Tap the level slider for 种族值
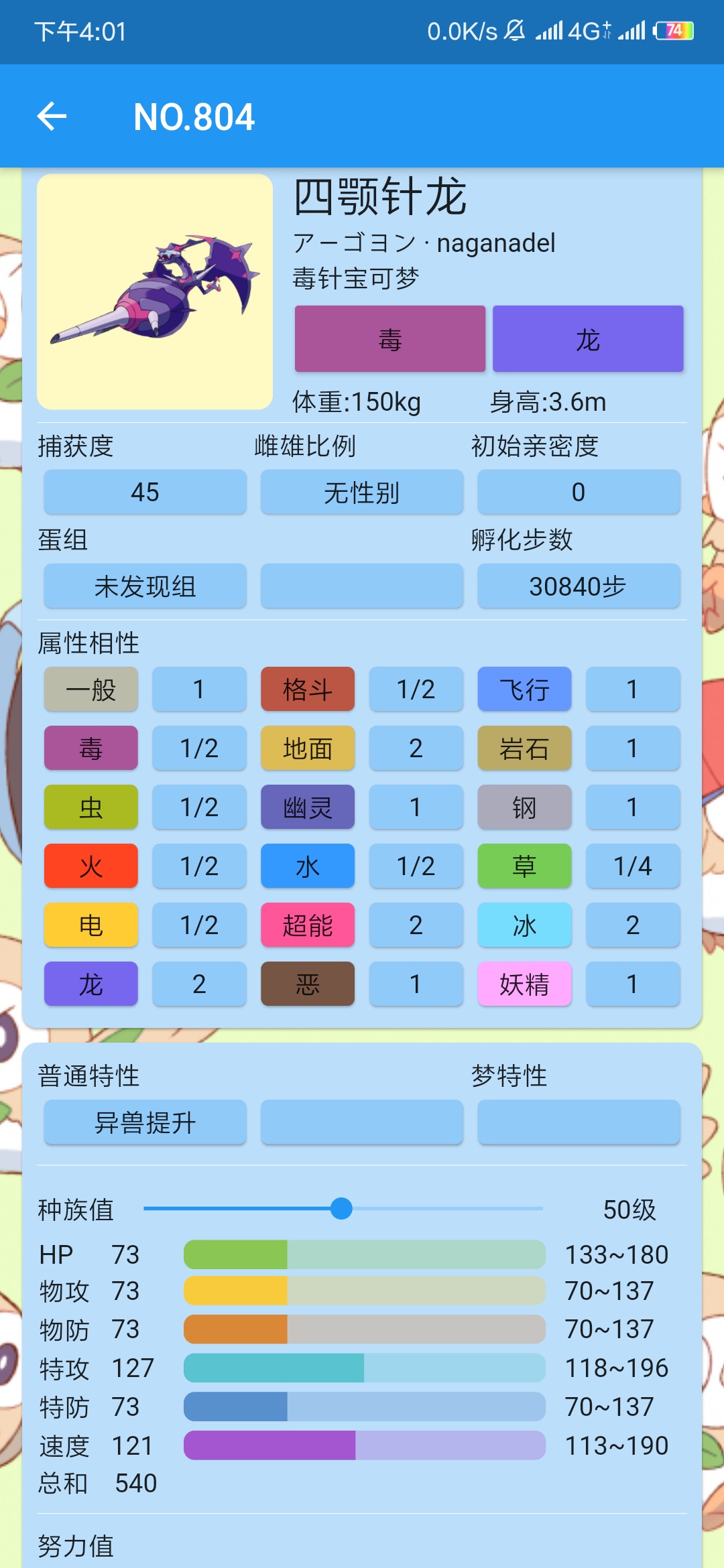The image size is (724, 1568). (342, 1209)
